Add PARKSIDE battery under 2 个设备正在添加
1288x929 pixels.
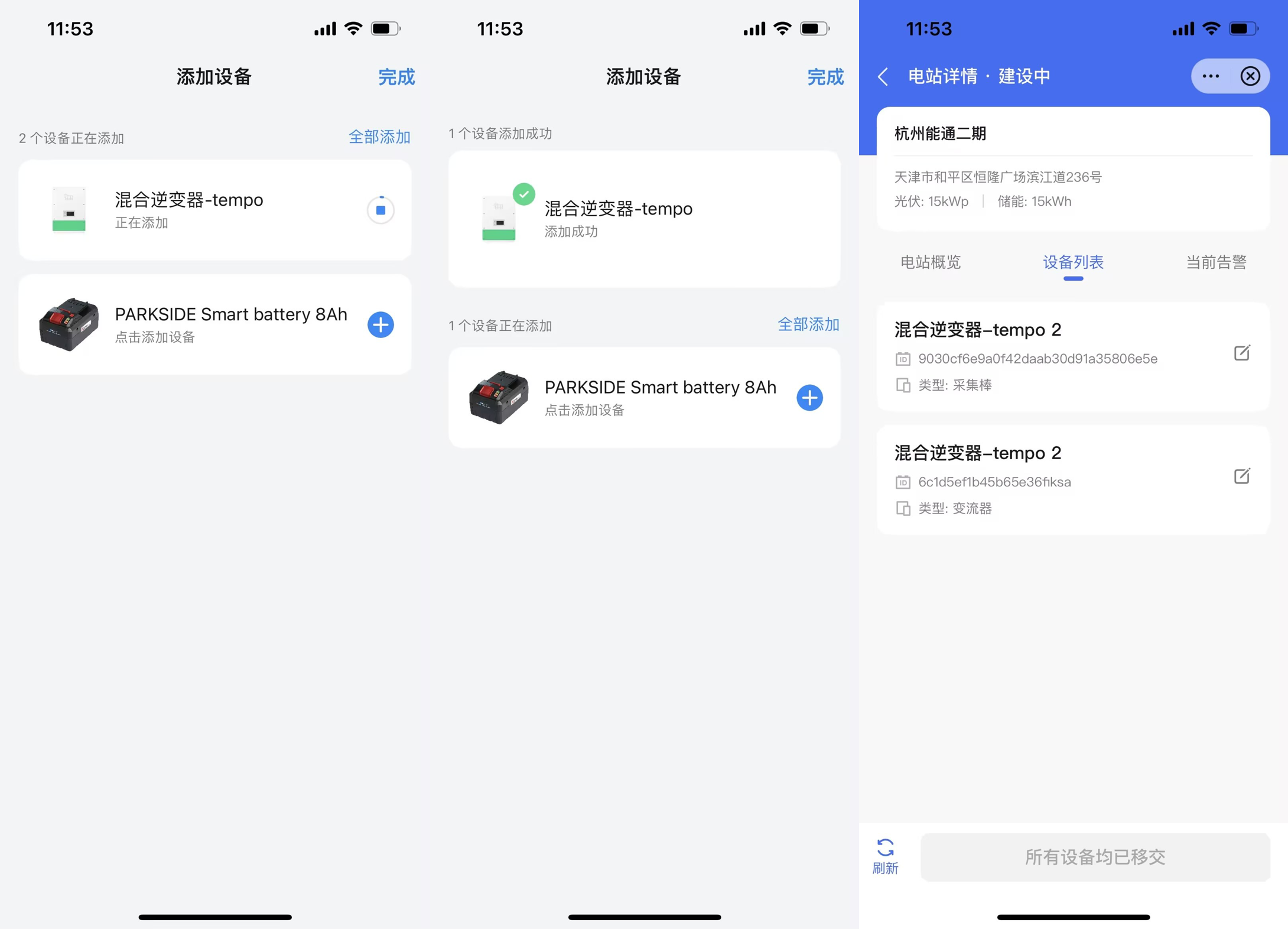pyautogui.click(x=380, y=324)
